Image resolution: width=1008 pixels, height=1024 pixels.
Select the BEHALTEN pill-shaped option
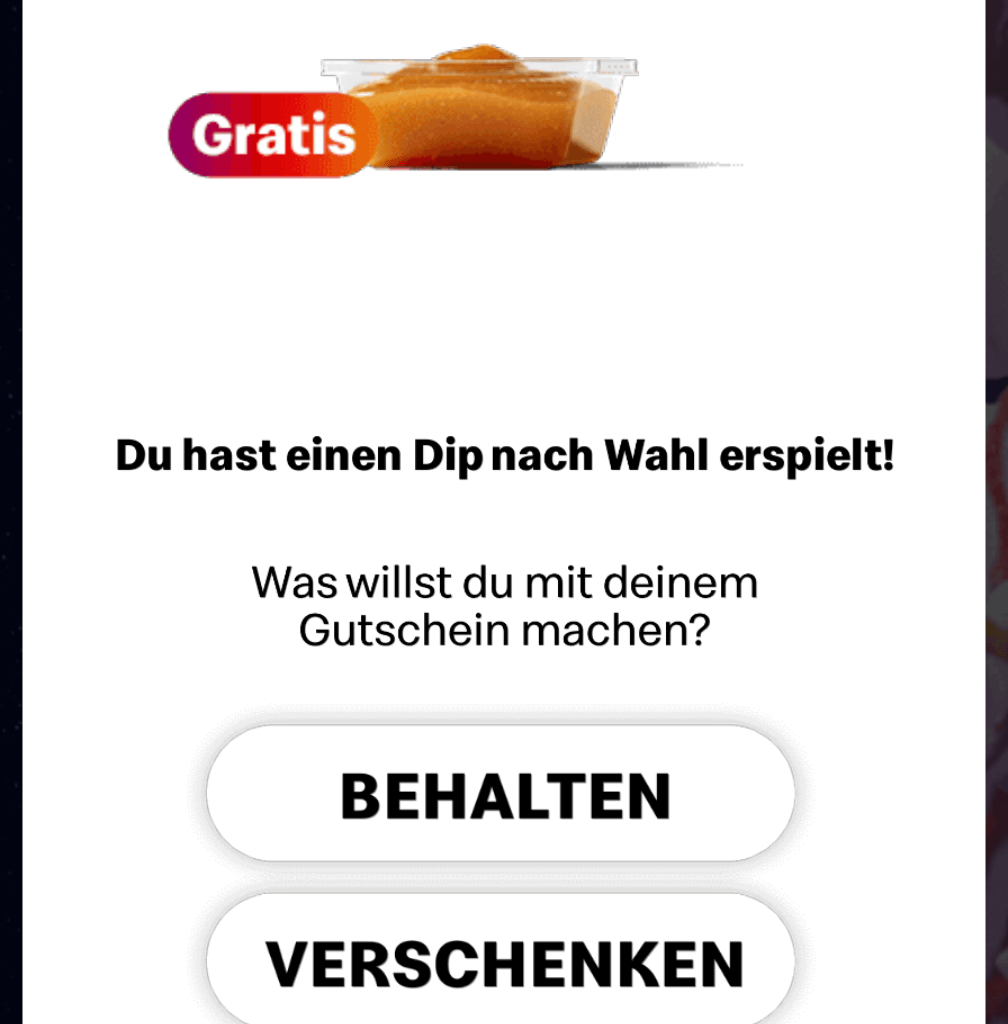pyautogui.click(x=500, y=793)
